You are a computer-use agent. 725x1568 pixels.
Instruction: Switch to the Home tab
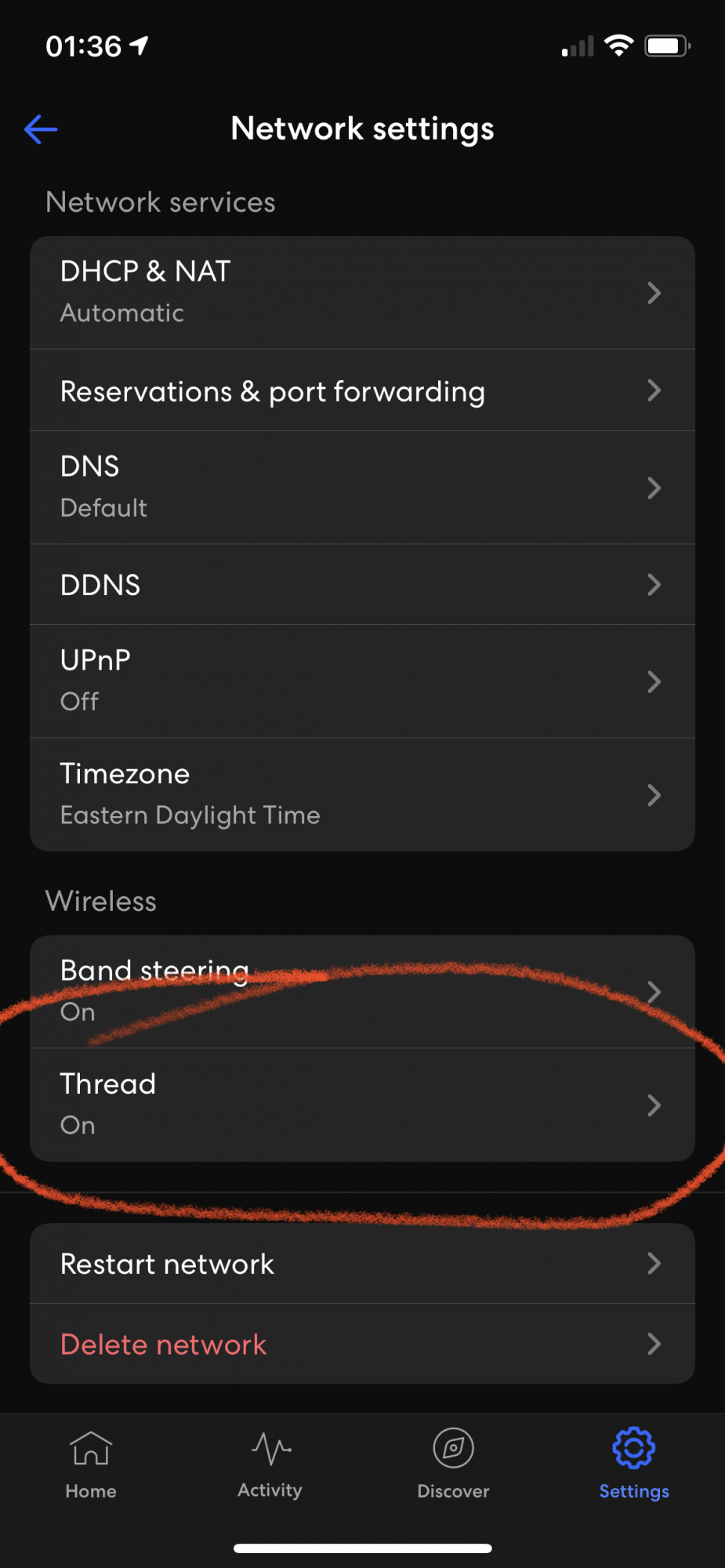91,1465
